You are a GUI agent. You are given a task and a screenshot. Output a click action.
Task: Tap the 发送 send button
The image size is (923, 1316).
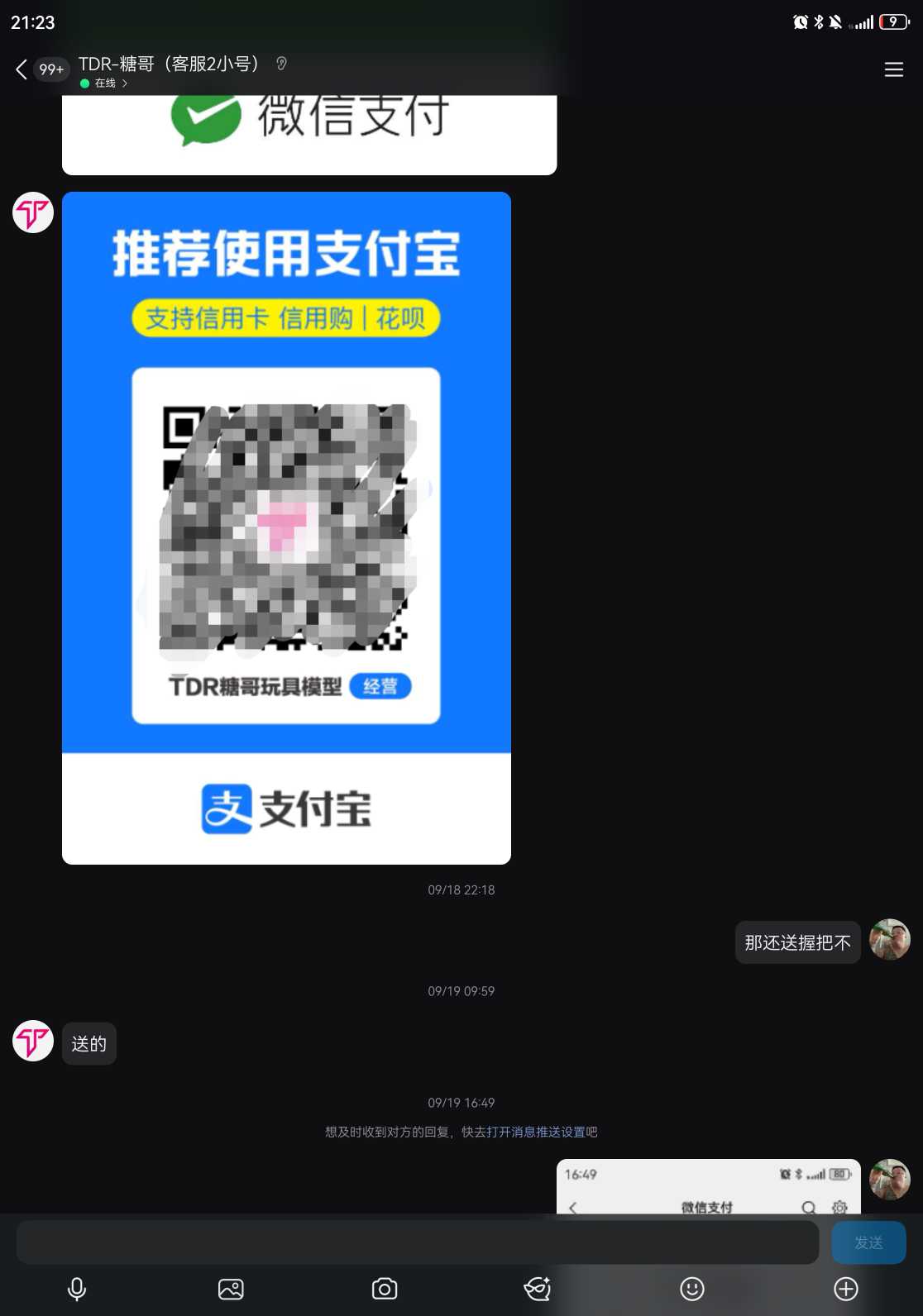coord(868,1242)
